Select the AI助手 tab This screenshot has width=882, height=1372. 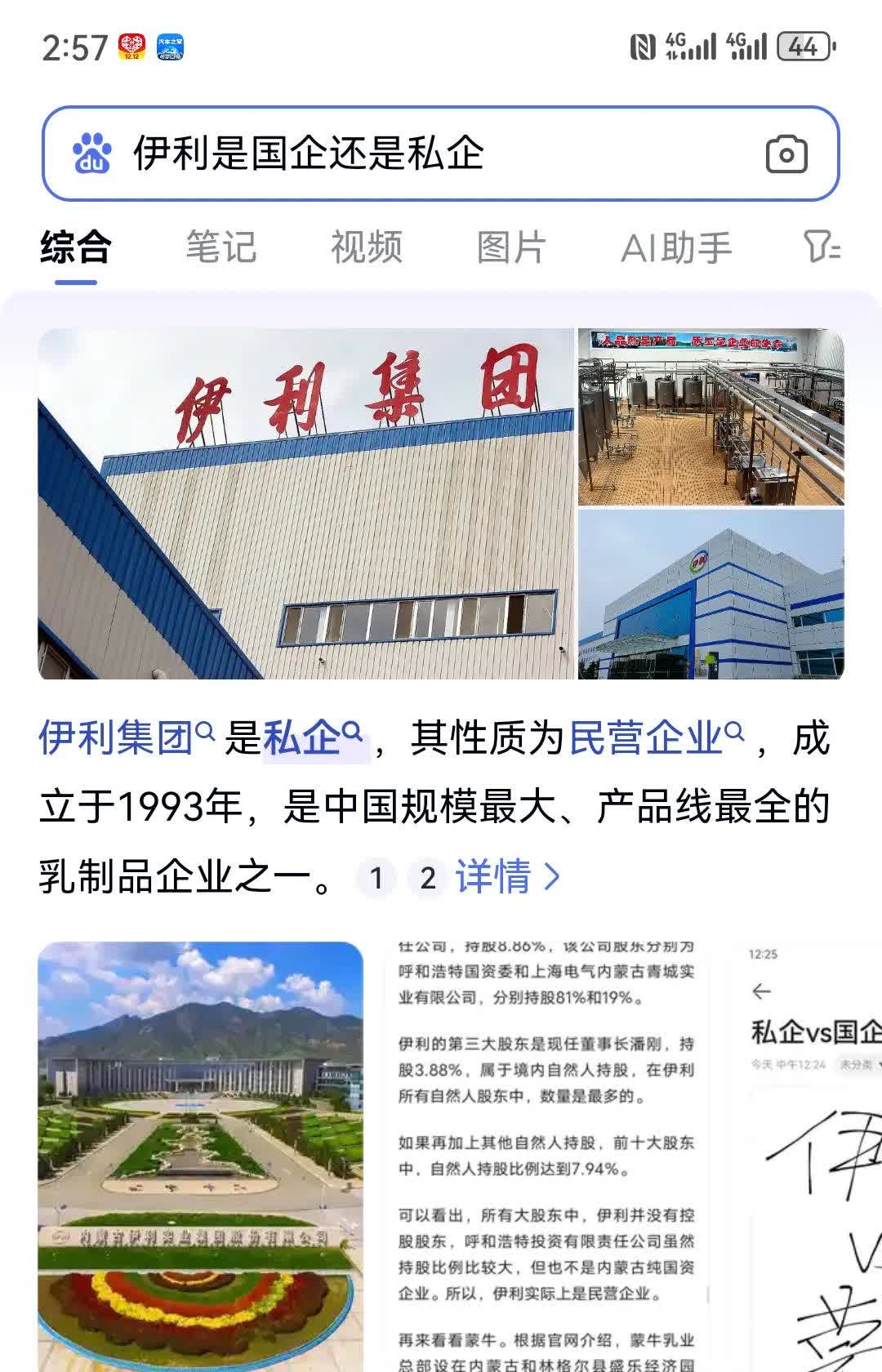coord(677,247)
